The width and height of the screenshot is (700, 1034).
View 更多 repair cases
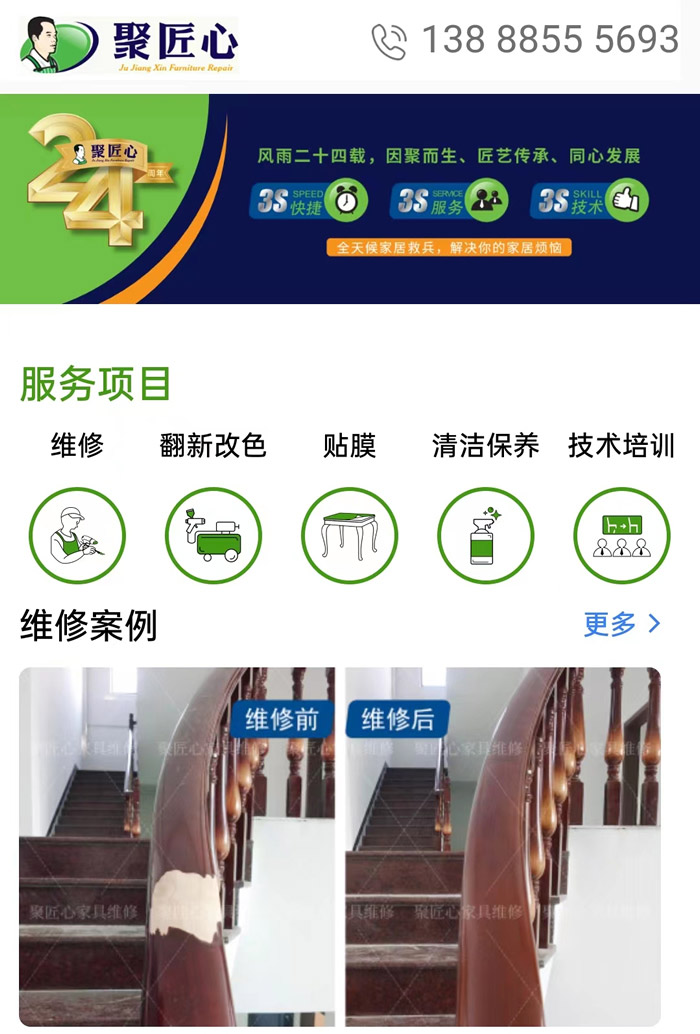[x=622, y=625]
